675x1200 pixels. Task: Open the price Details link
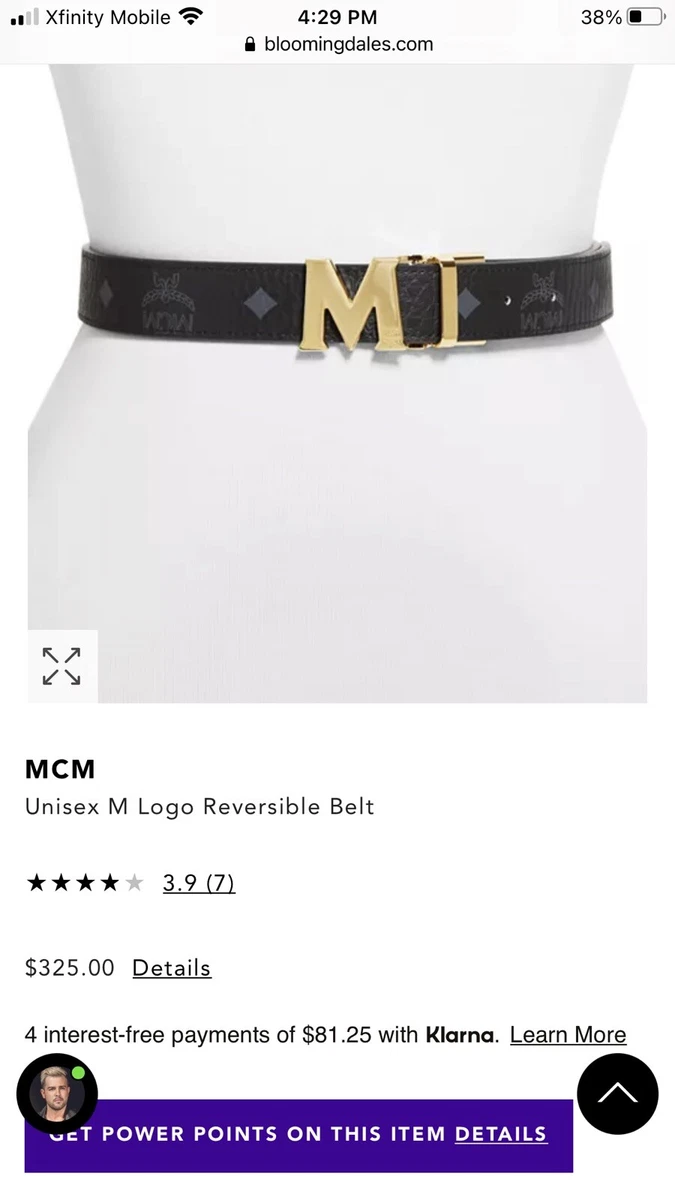click(x=171, y=968)
